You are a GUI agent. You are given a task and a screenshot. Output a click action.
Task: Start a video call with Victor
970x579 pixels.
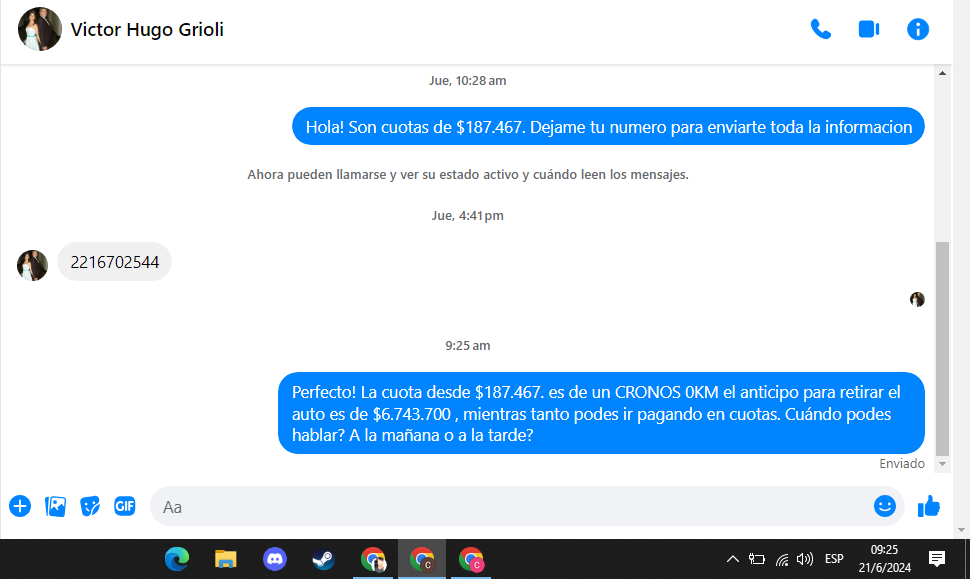tap(868, 29)
